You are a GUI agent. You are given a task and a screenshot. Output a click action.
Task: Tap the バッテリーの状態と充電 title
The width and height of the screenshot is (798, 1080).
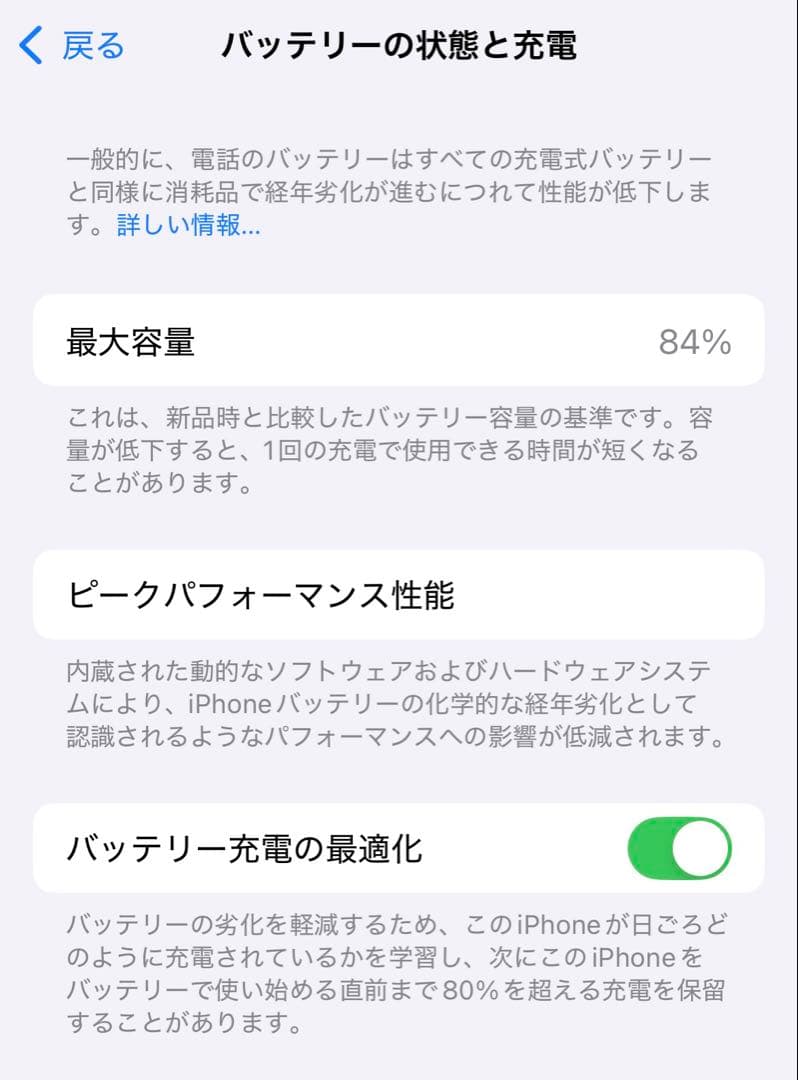tap(399, 44)
